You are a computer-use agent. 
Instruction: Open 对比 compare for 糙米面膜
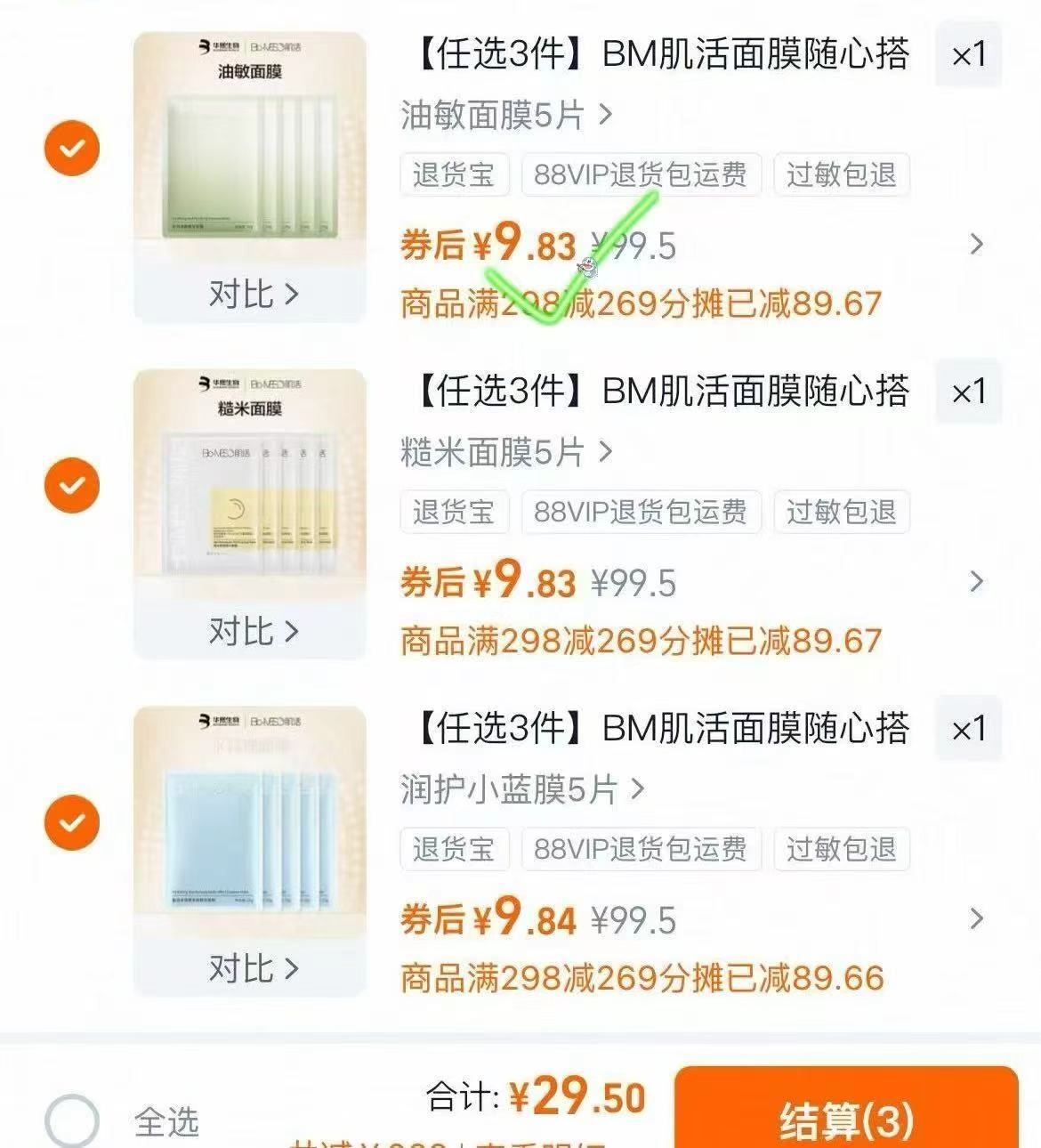250,632
